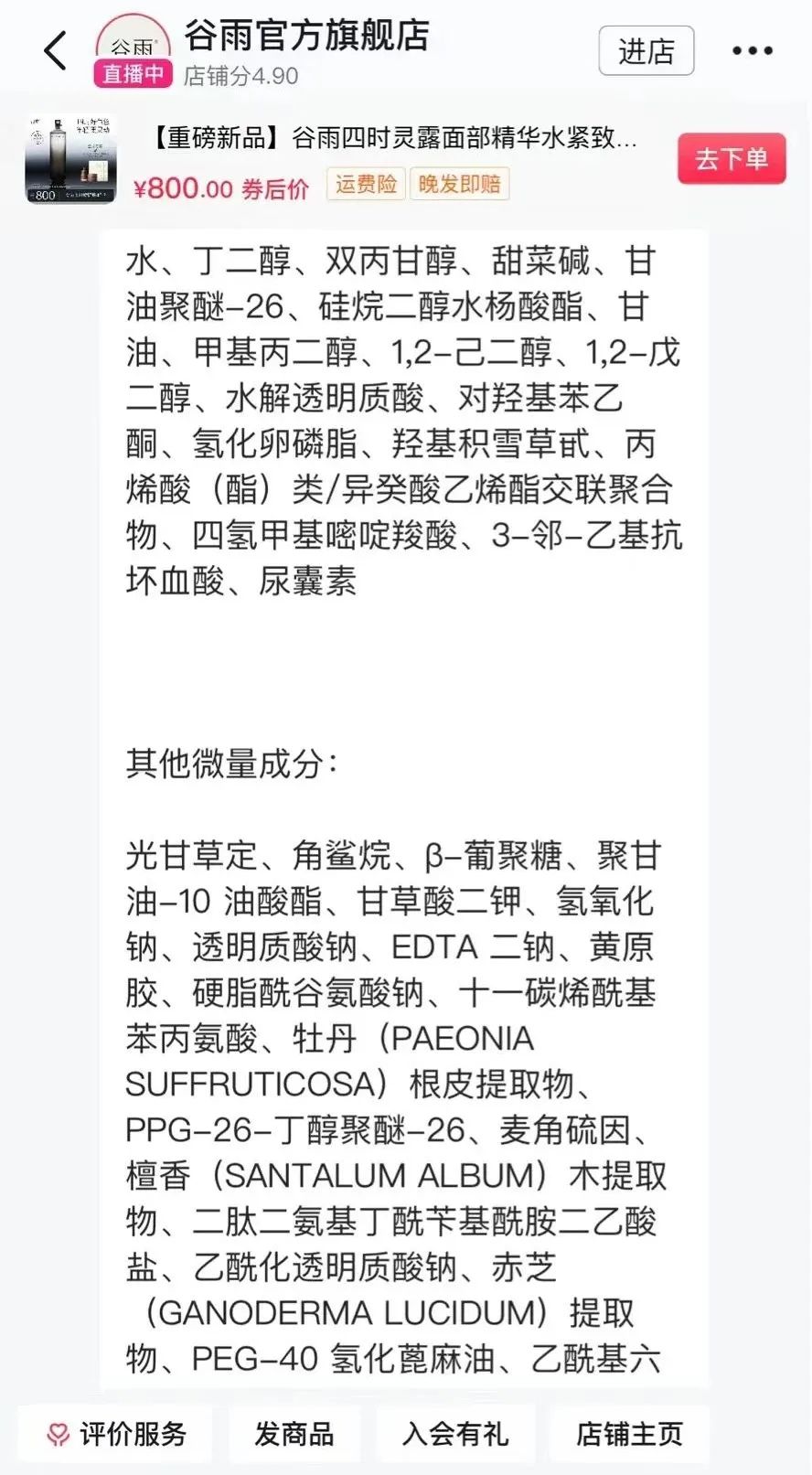Screen dimensions: 812x1475
Task: Open the three-dot overflow menu
Action: coord(753,51)
